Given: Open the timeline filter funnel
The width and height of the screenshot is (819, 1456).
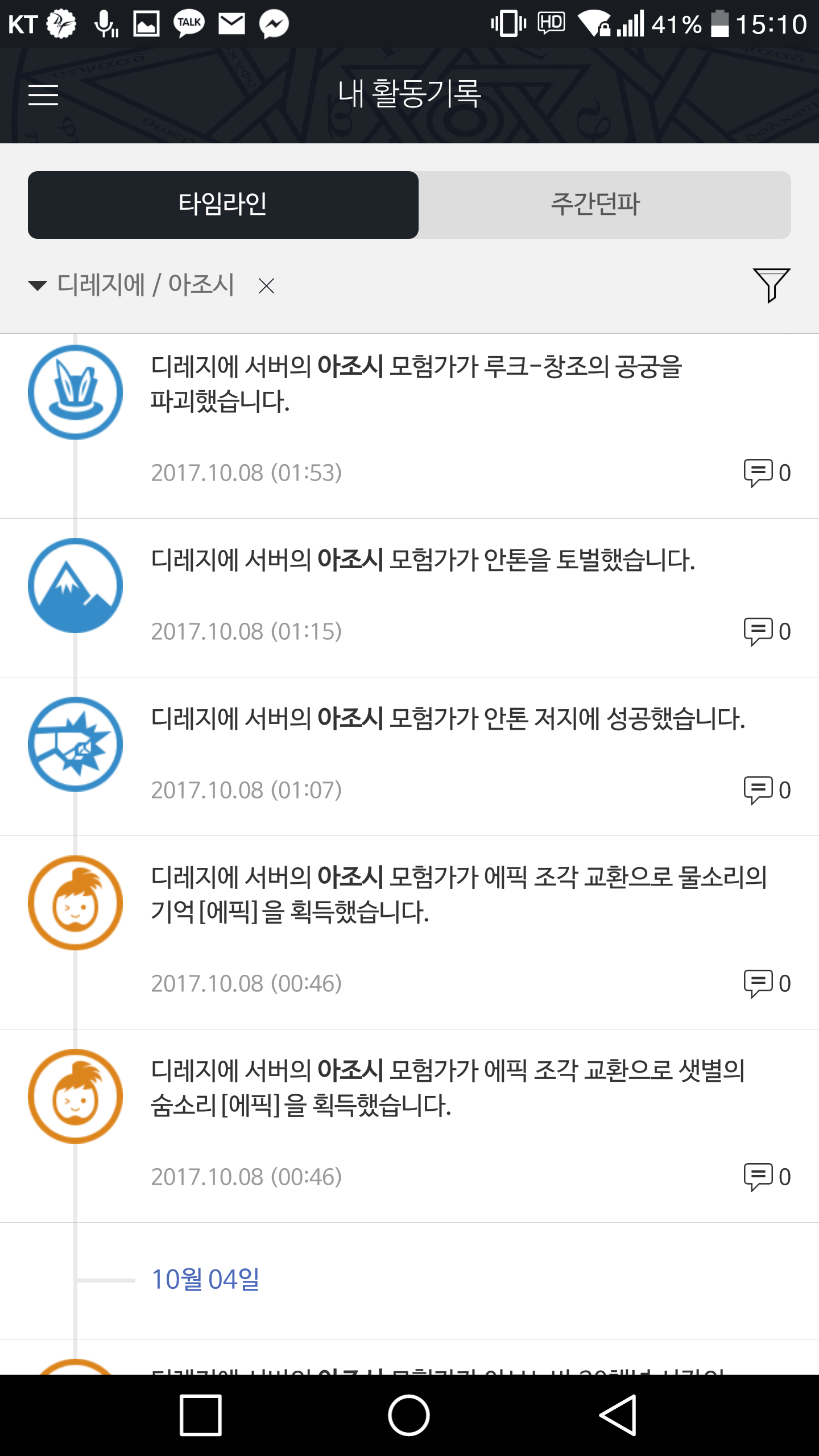Looking at the screenshot, I should 772,285.
